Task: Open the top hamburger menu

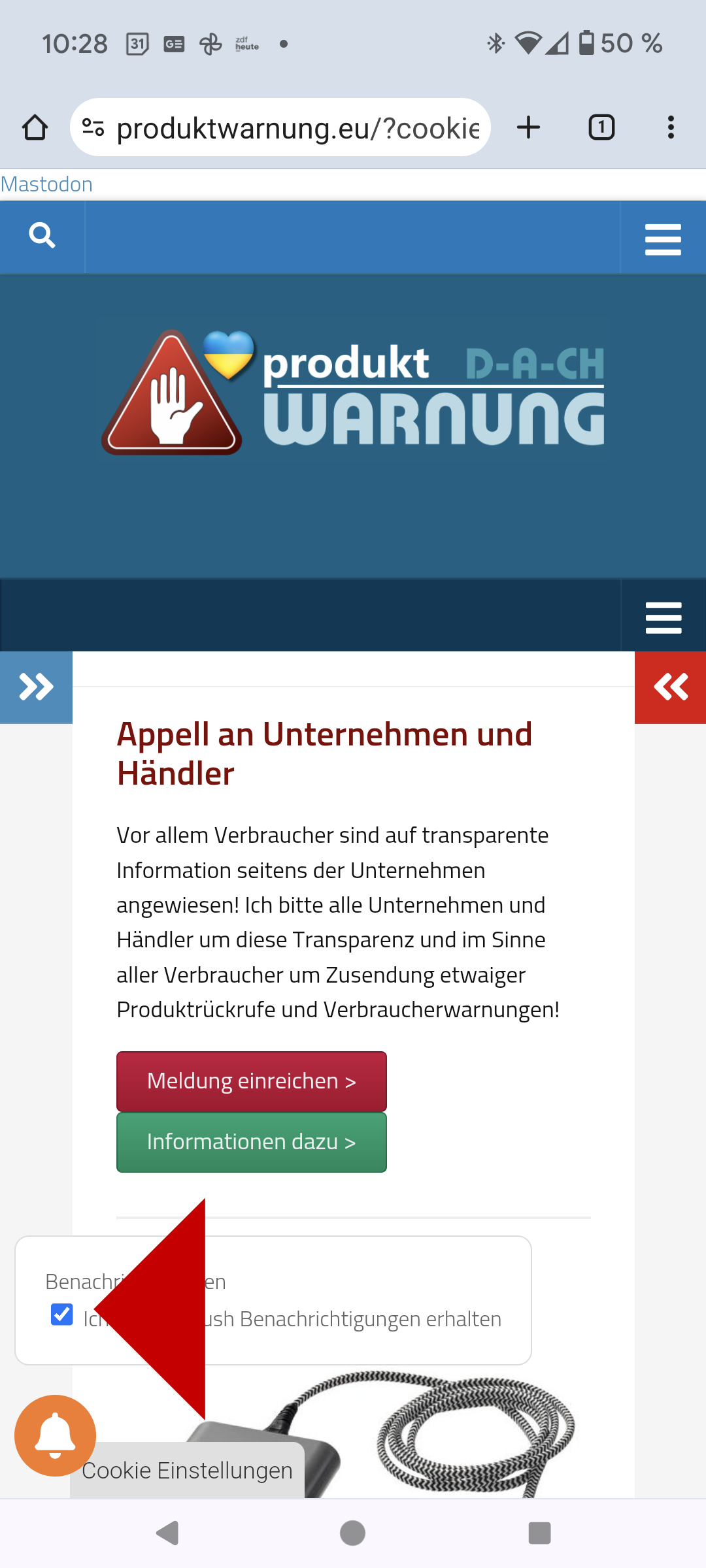Action: [x=663, y=239]
